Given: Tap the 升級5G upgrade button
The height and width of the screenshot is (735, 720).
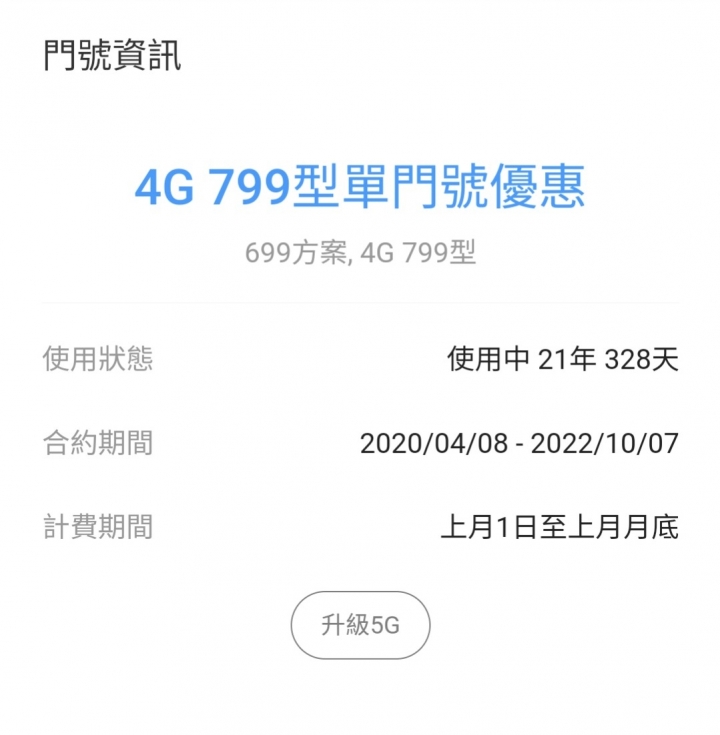Looking at the screenshot, I should pyautogui.click(x=360, y=626).
